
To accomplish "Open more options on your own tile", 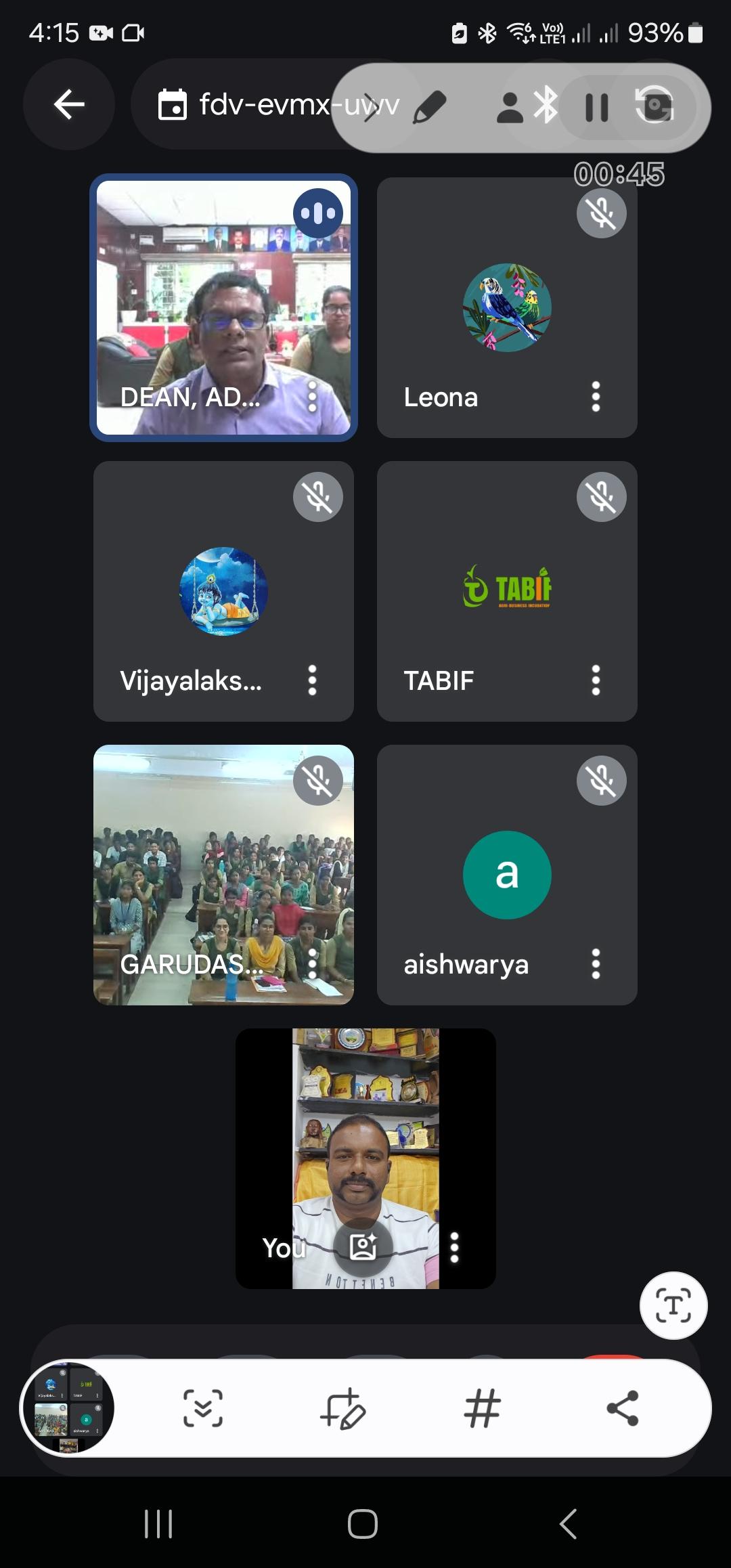I will coord(455,1247).
